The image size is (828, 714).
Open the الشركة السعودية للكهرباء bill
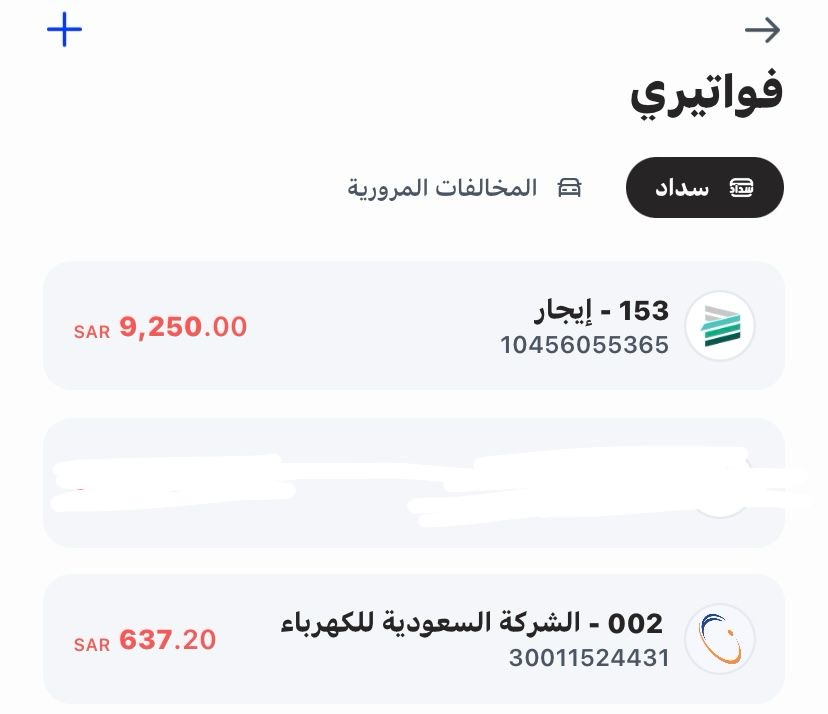coord(414,639)
